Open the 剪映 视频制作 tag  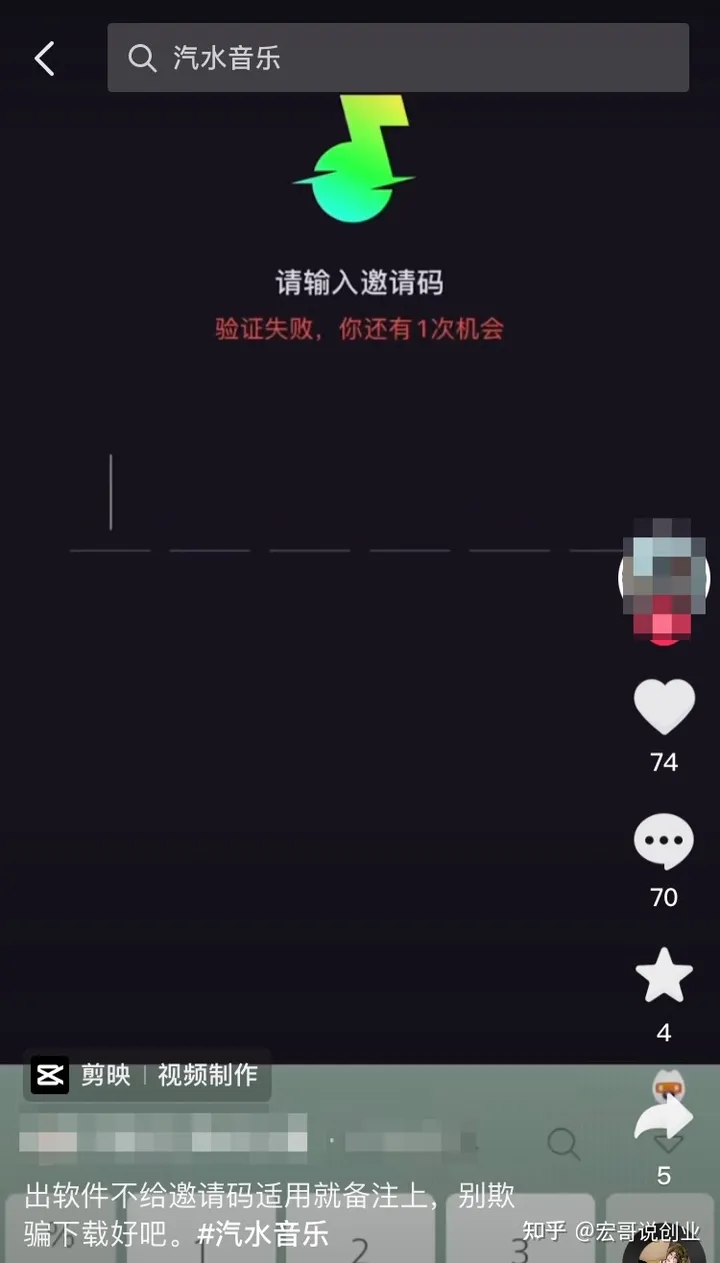(147, 1075)
